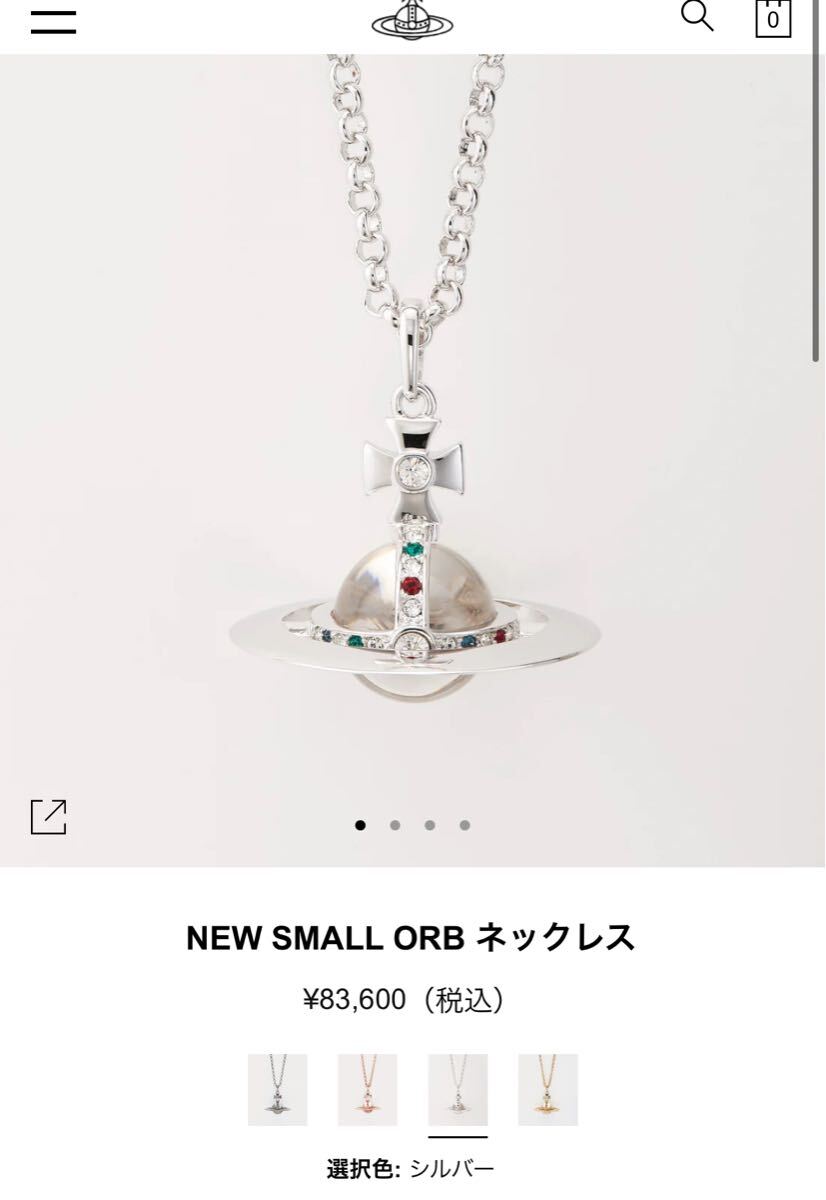The image size is (826, 1200).
Task: Choose the pink gold color variant
Action: 367,1089
